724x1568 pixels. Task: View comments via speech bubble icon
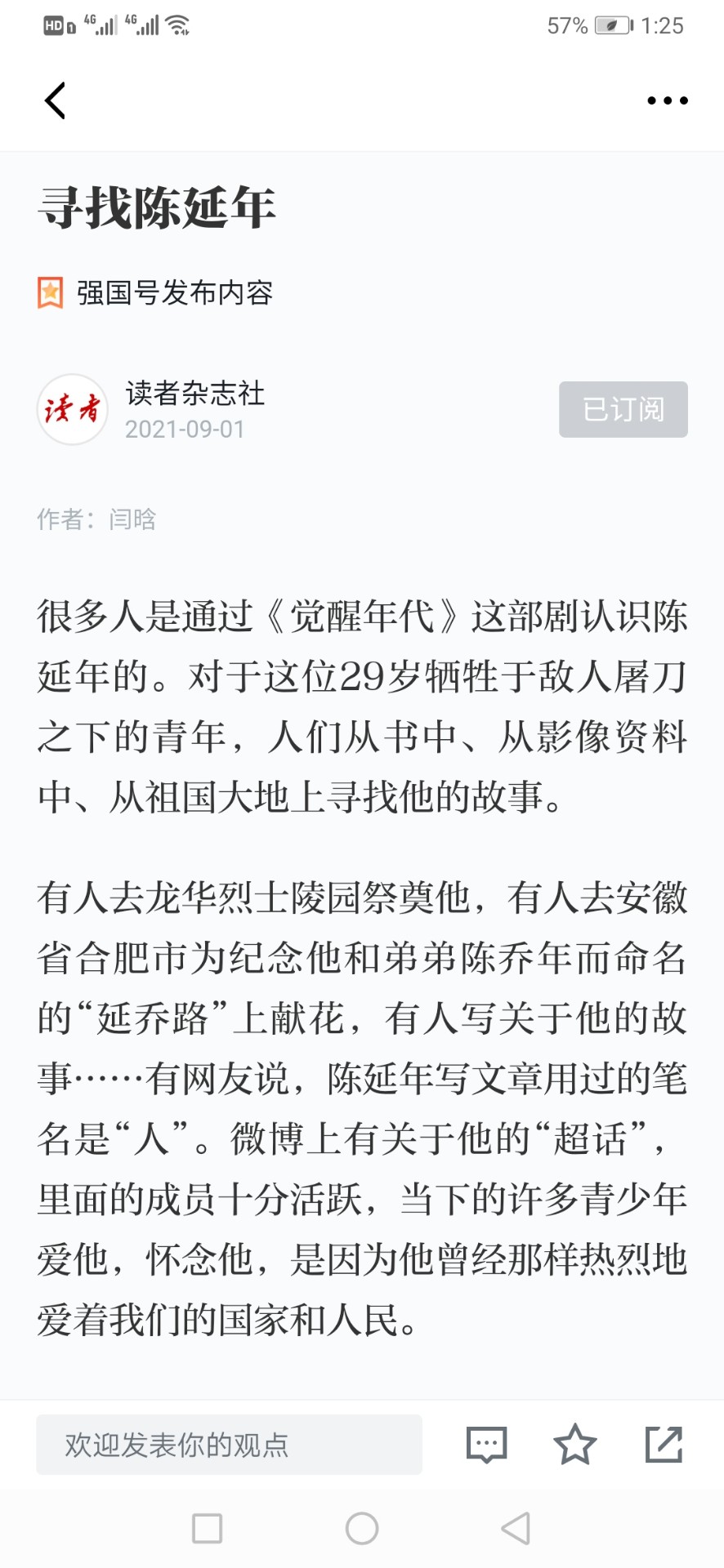pos(487,1445)
